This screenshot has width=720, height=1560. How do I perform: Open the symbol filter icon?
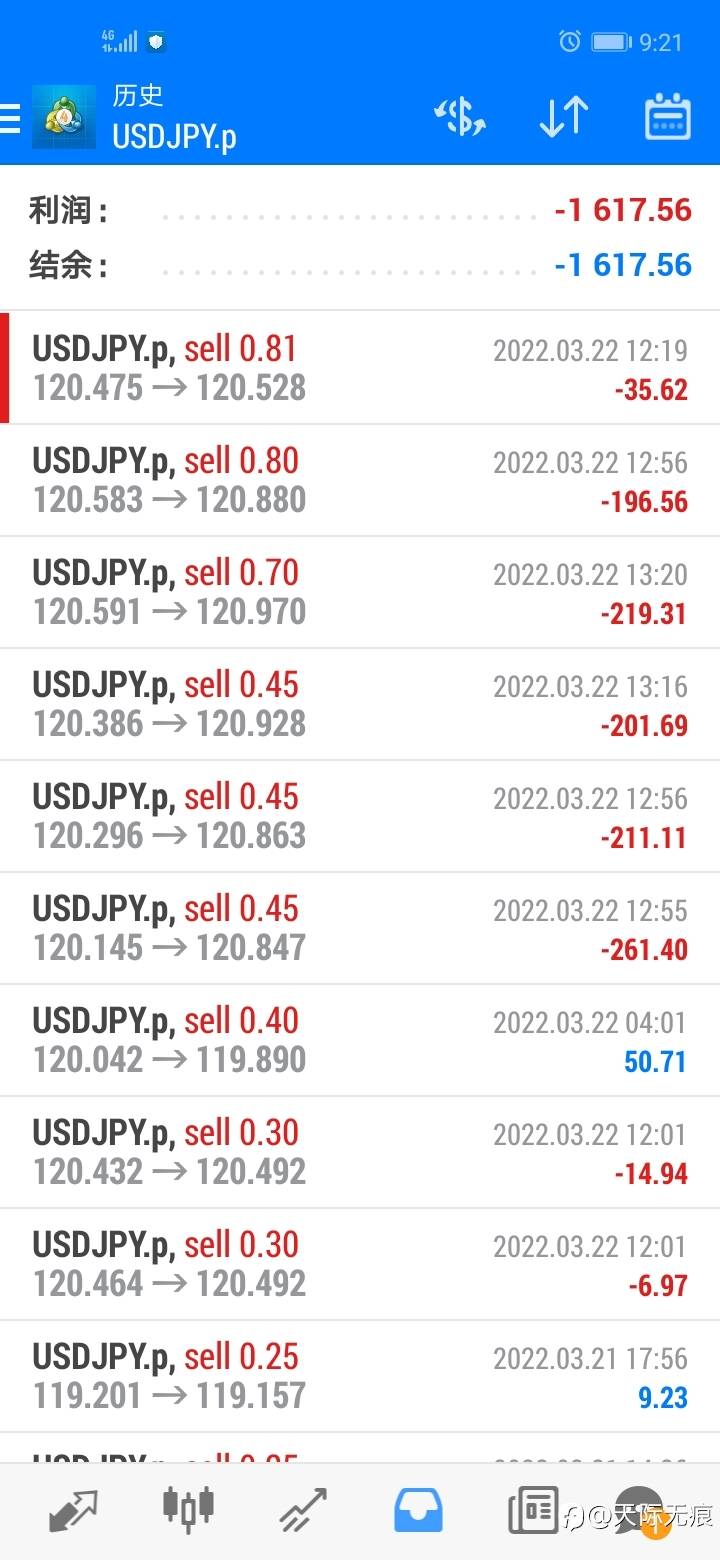[x=460, y=118]
